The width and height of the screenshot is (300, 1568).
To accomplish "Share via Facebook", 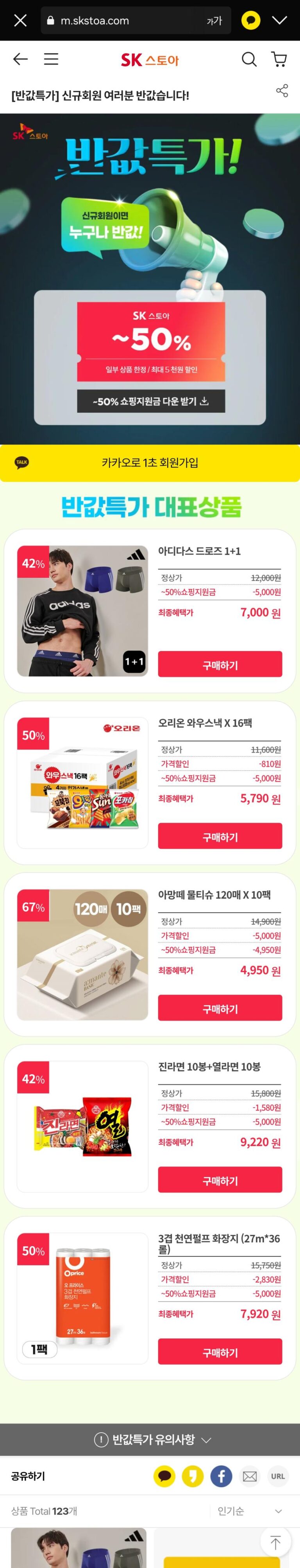I will pyautogui.click(x=221, y=1476).
